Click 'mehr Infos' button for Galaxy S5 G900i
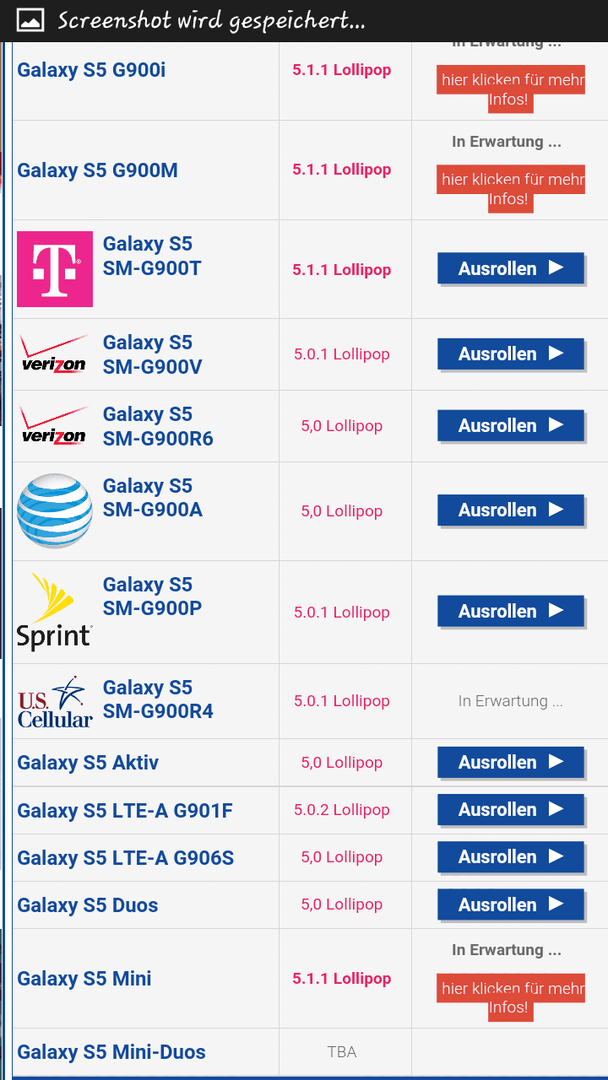 pos(510,90)
